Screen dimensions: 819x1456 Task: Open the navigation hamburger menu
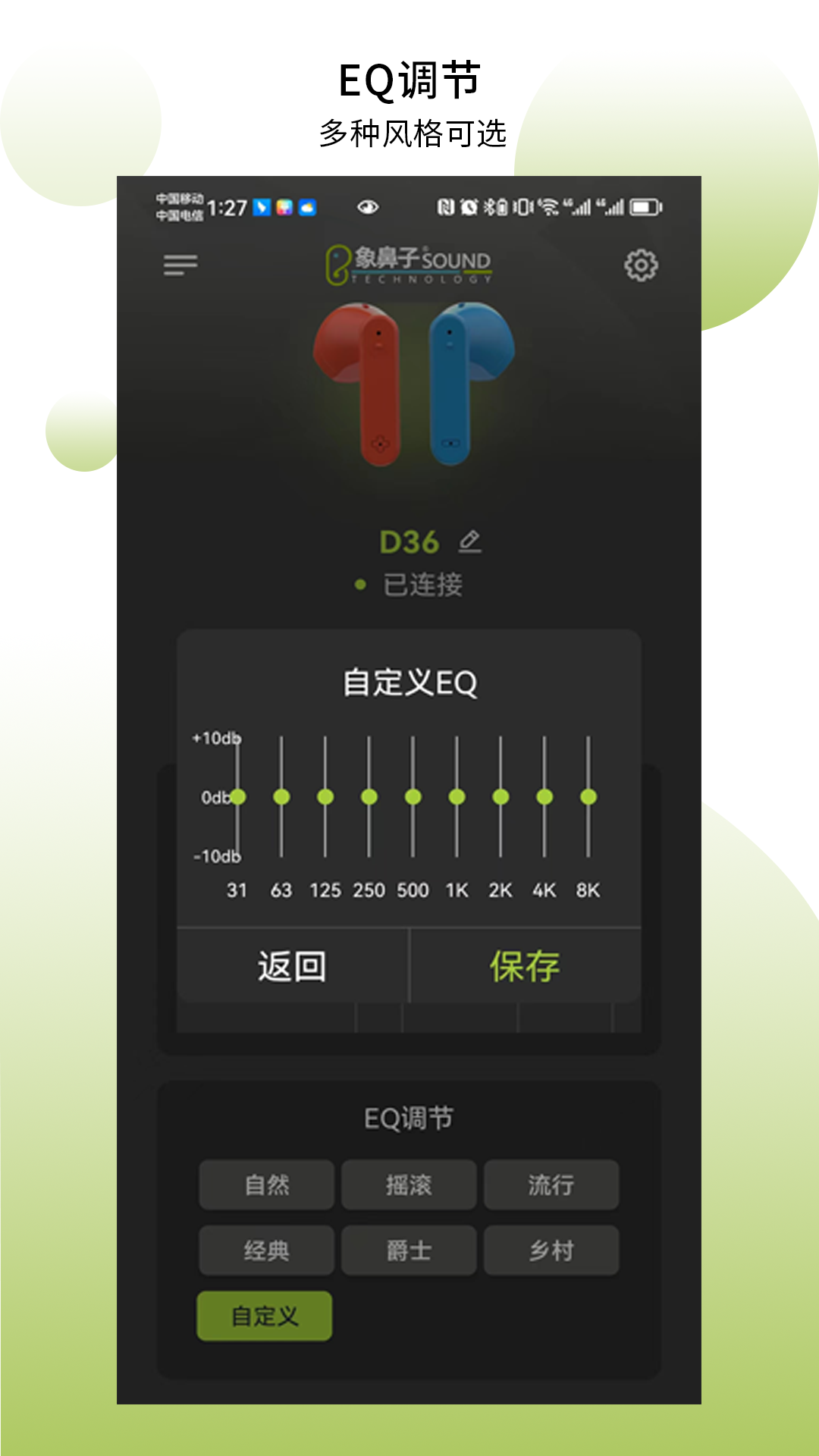[179, 264]
